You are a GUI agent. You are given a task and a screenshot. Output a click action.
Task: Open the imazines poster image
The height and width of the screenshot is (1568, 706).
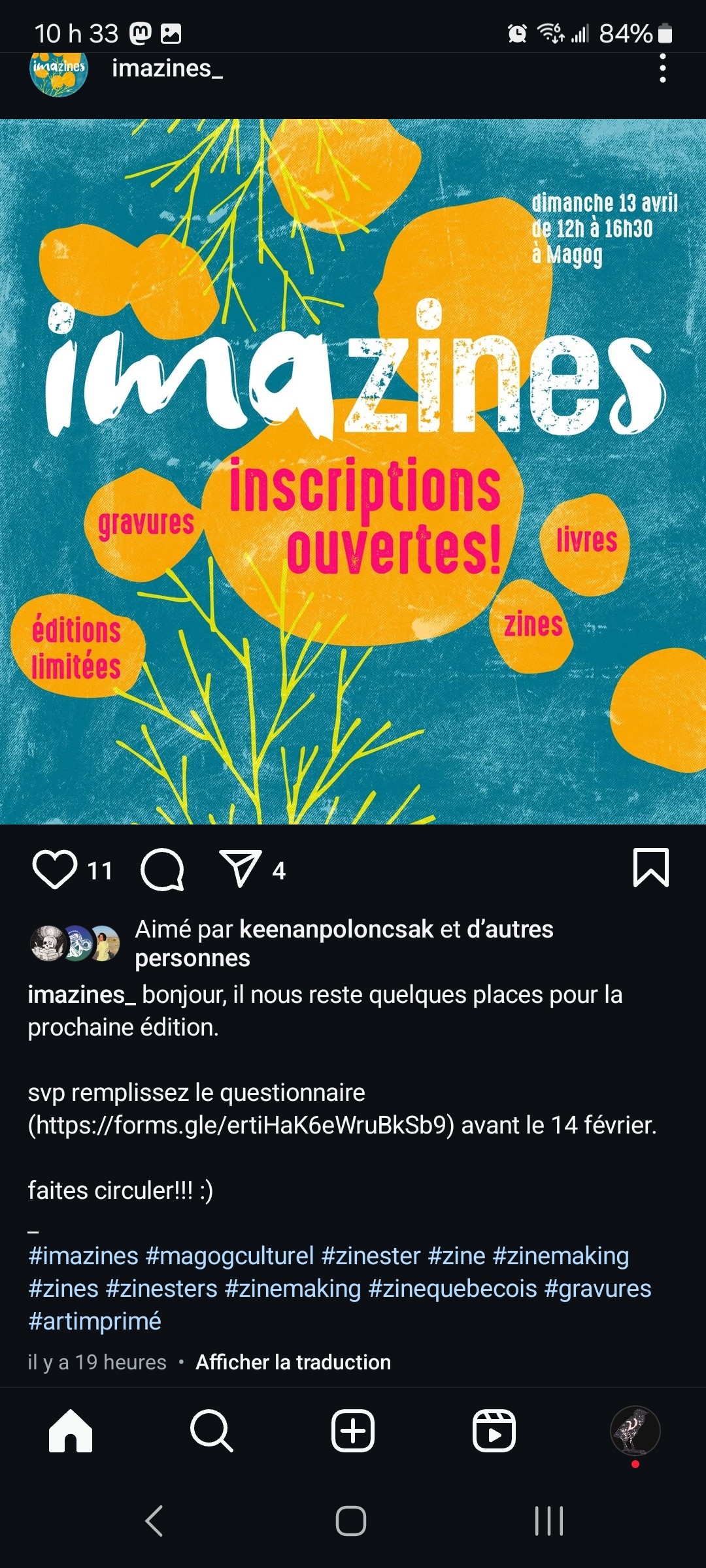click(353, 471)
